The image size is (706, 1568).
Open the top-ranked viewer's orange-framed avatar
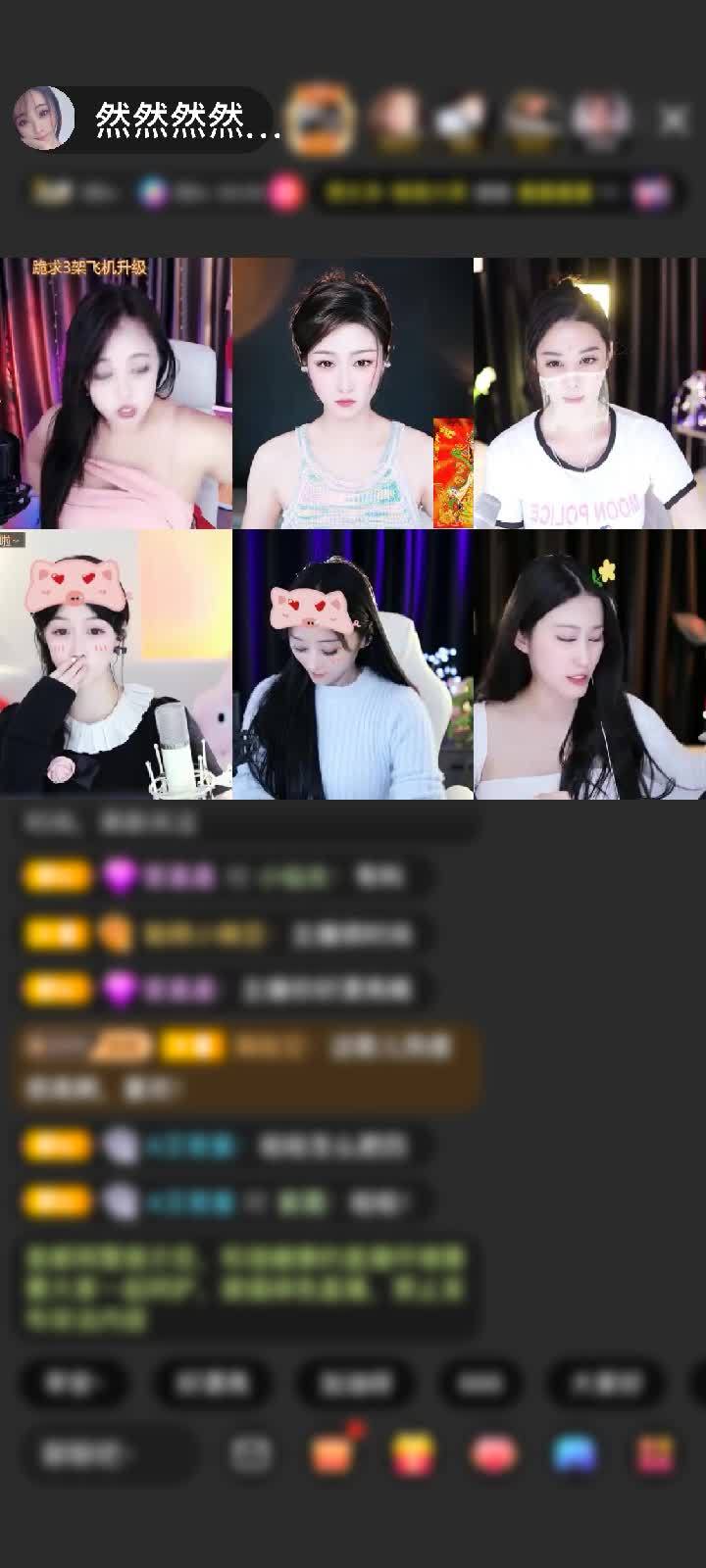[322, 119]
